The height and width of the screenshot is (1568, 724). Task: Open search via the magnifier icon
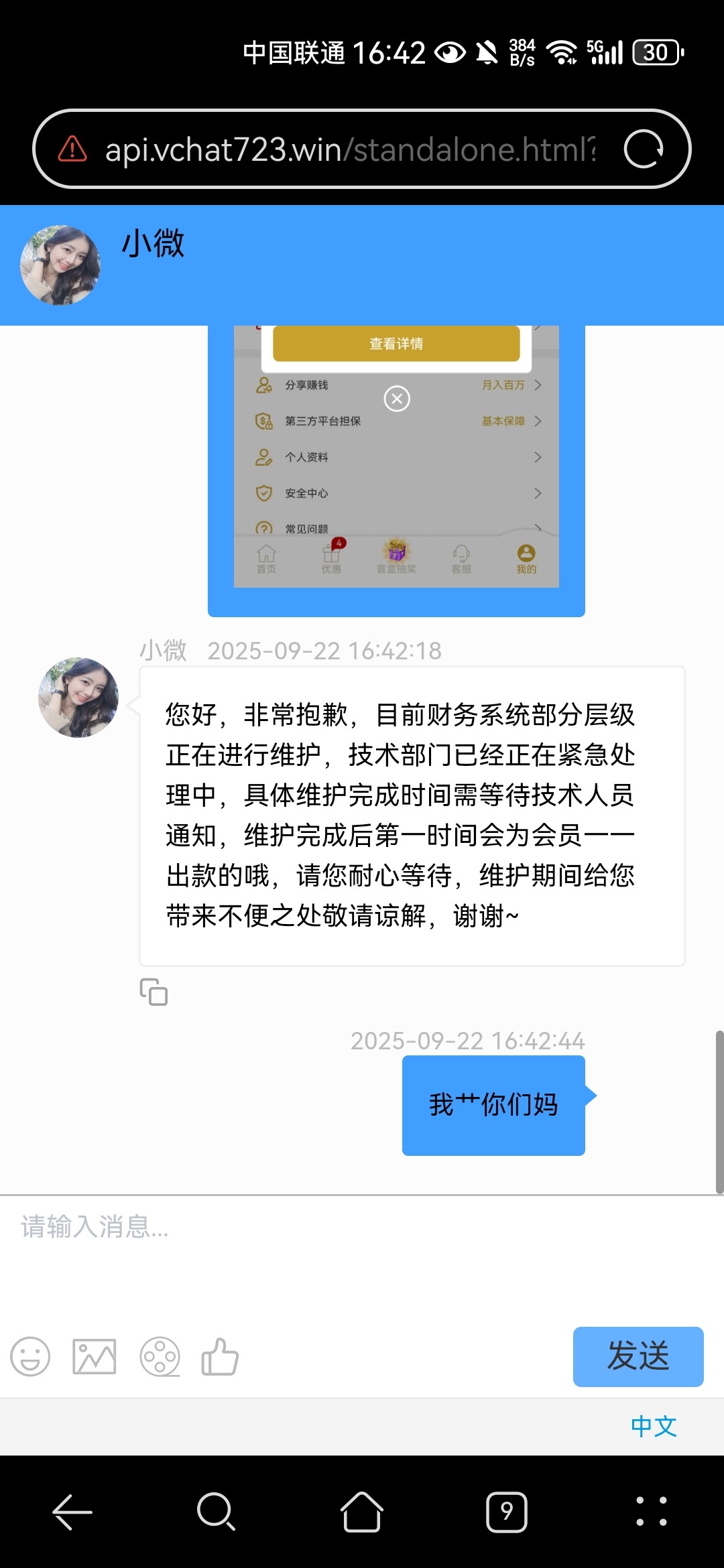point(217,1512)
